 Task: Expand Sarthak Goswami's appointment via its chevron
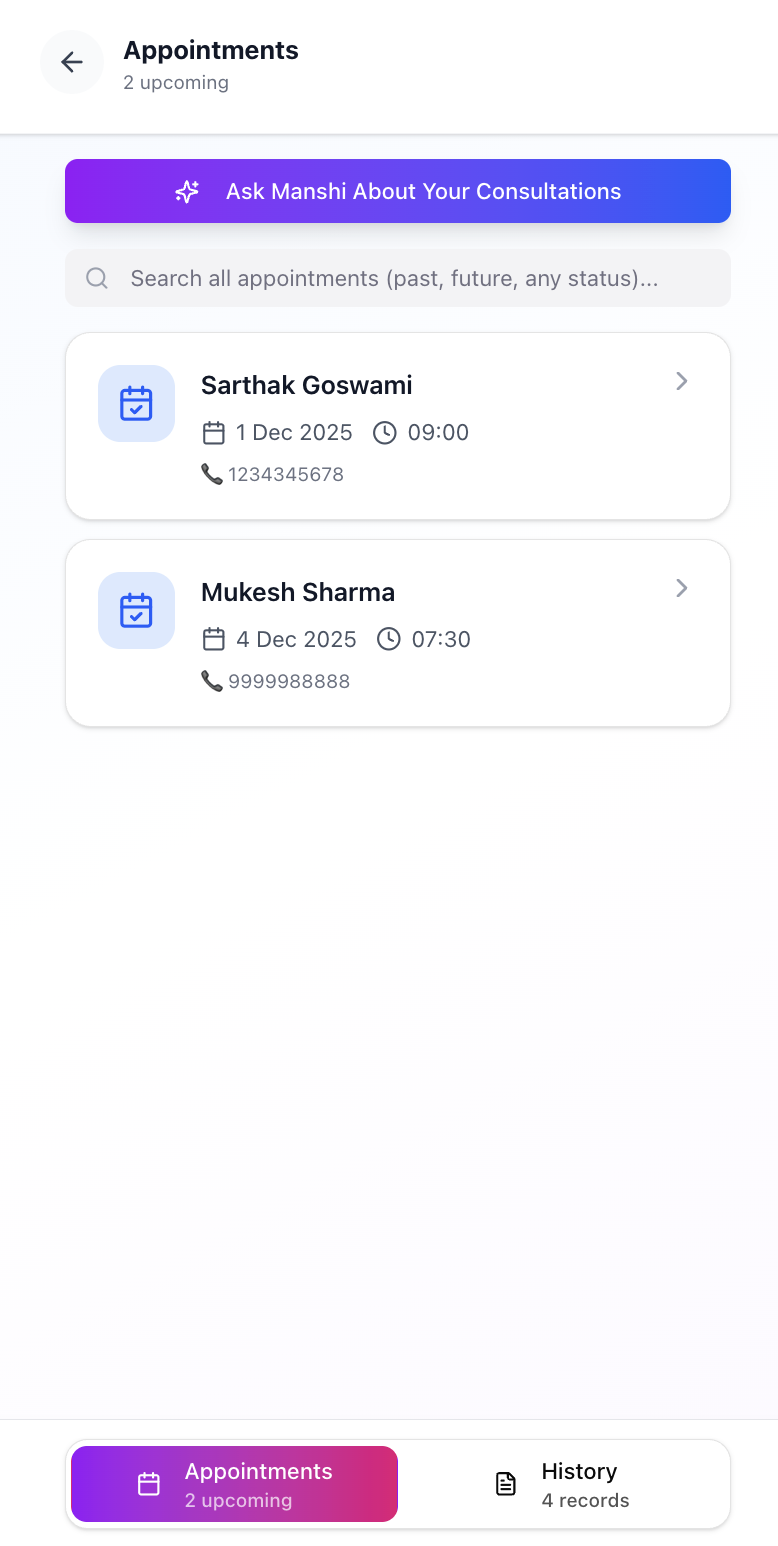[681, 381]
